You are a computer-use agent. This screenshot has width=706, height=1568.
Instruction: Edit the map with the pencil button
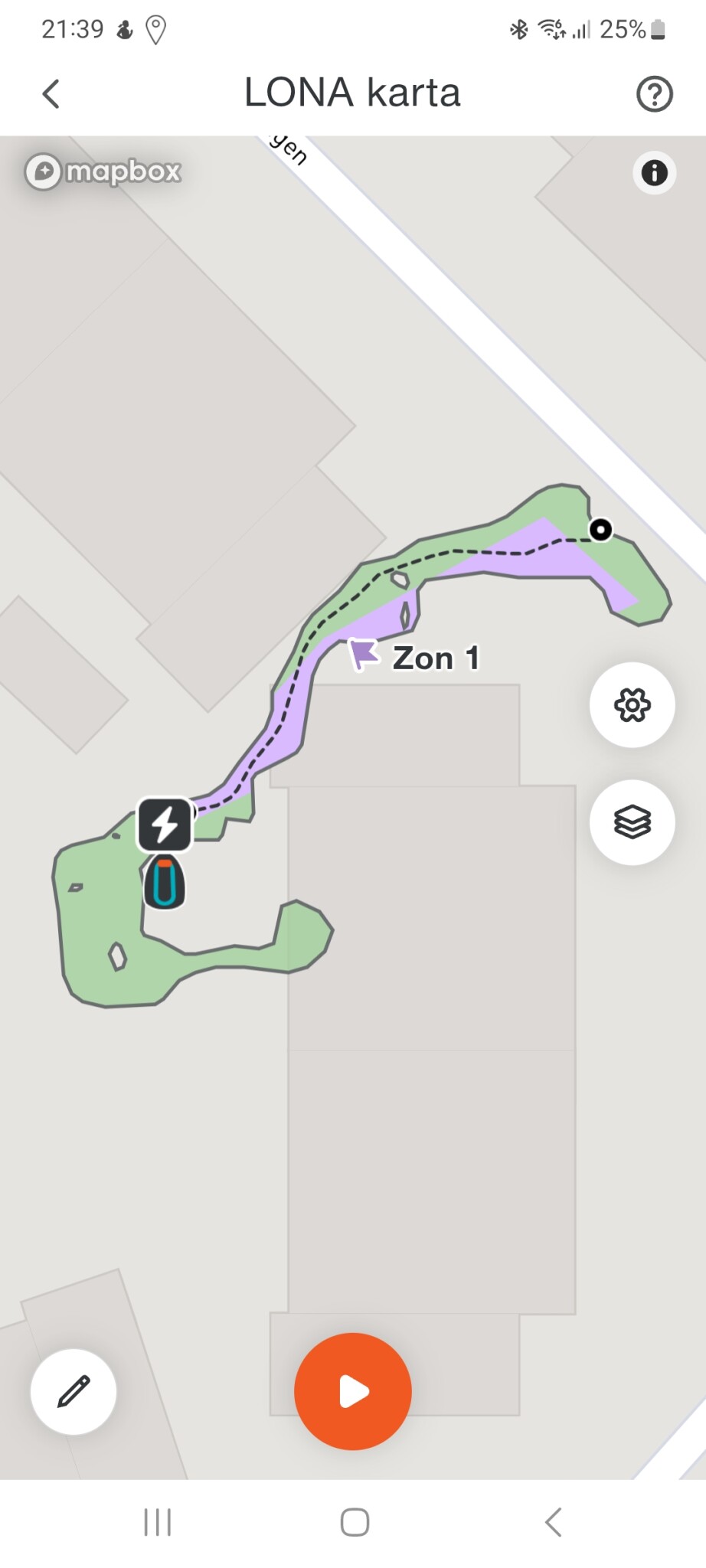pyautogui.click(x=74, y=1391)
